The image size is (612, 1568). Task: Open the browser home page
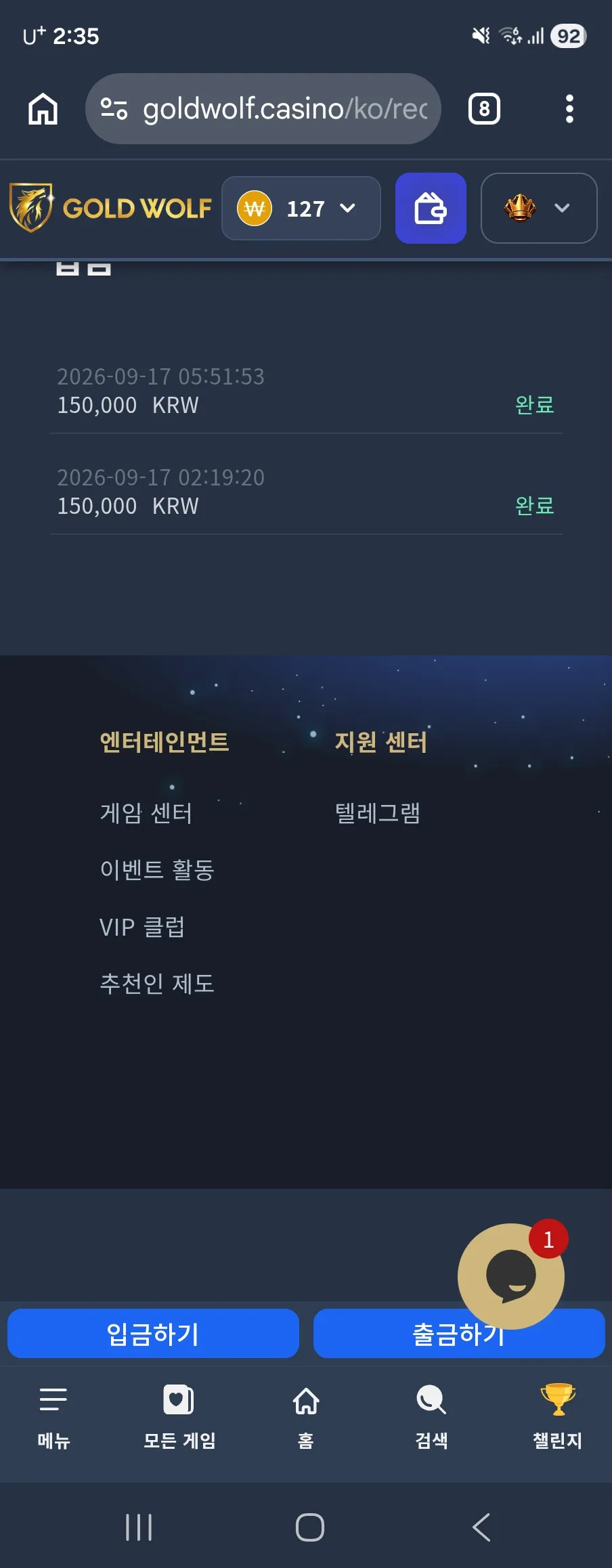click(43, 109)
